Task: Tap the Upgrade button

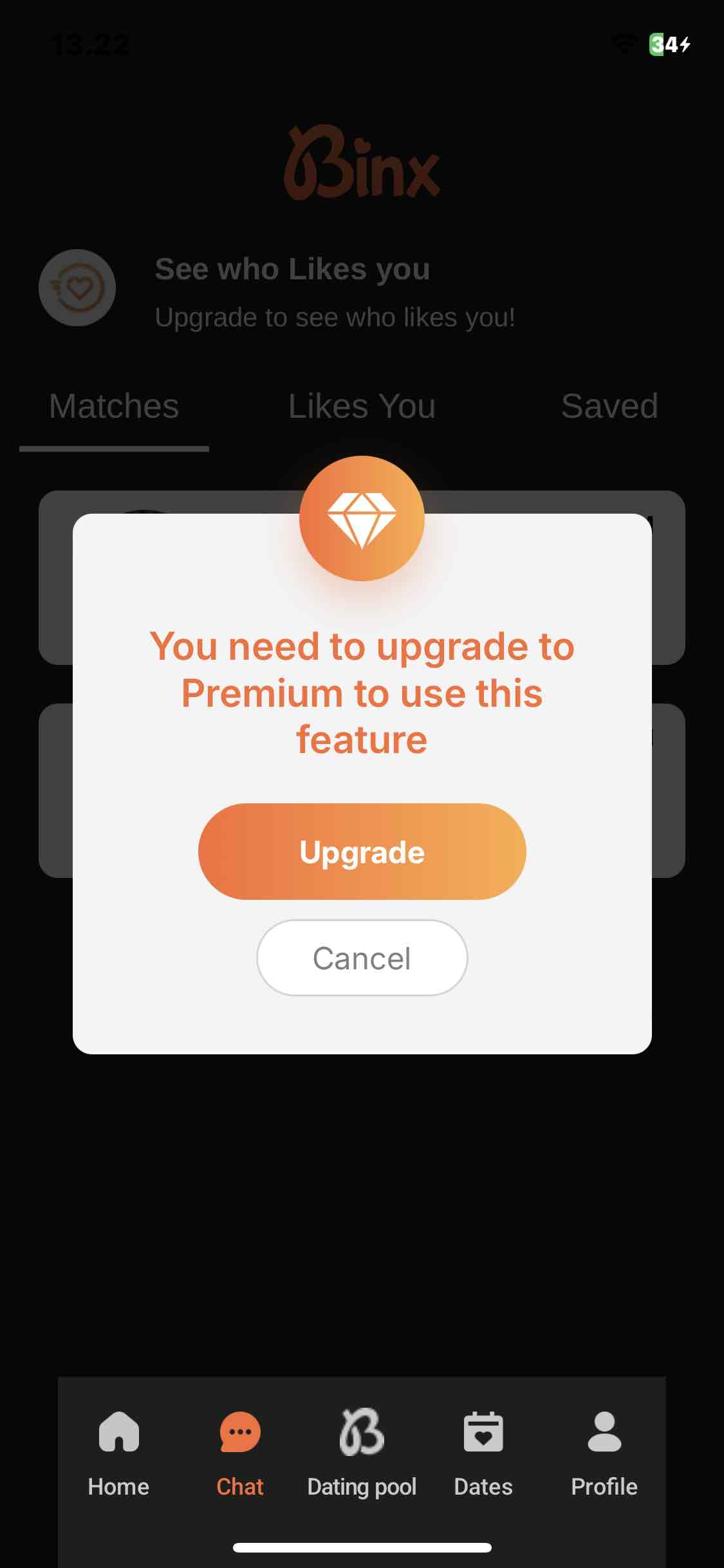Action: coord(362,851)
